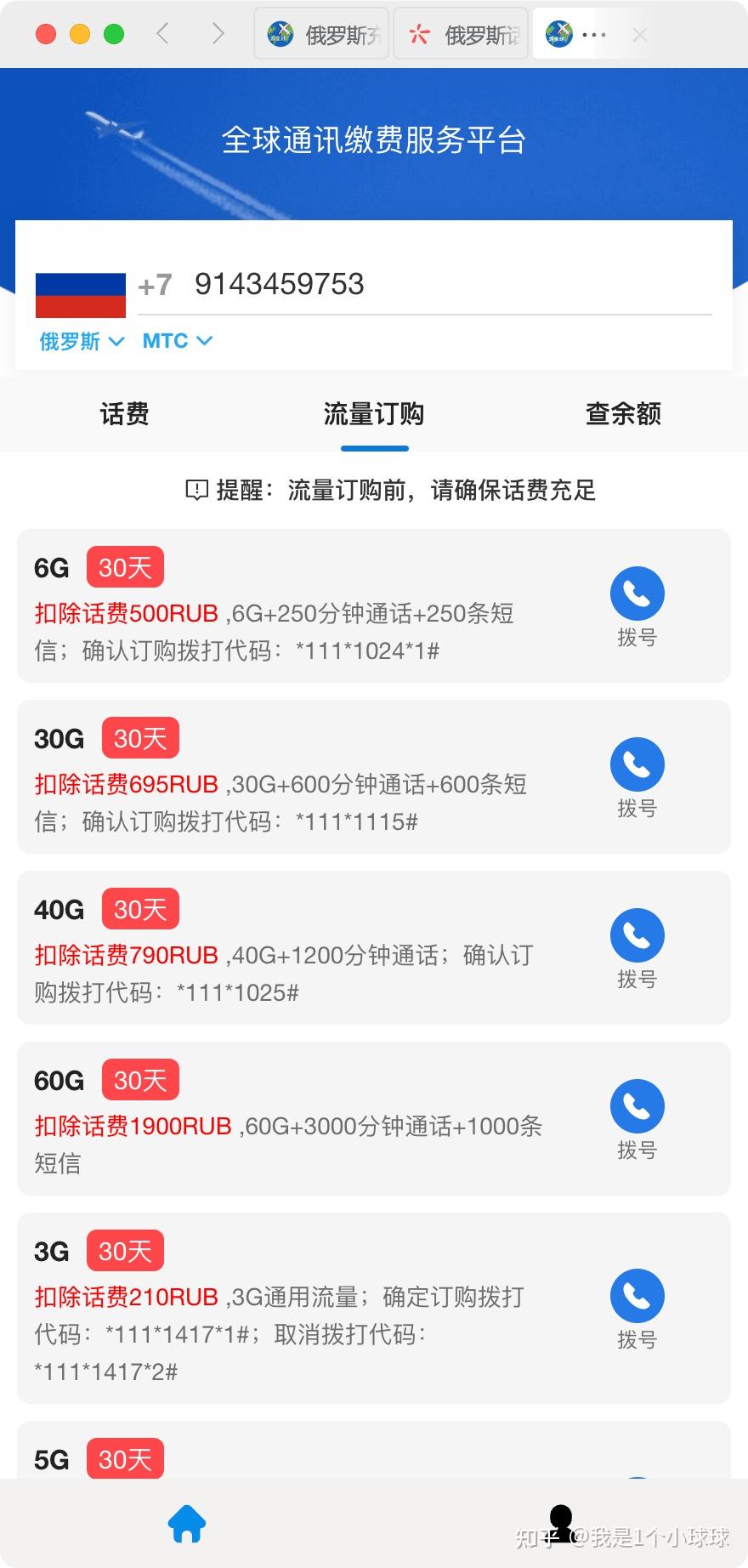This screenshot has width=748, height=1568.
Task: Select the home icon in bottom navigation
Action: [x=187, y=1523]
